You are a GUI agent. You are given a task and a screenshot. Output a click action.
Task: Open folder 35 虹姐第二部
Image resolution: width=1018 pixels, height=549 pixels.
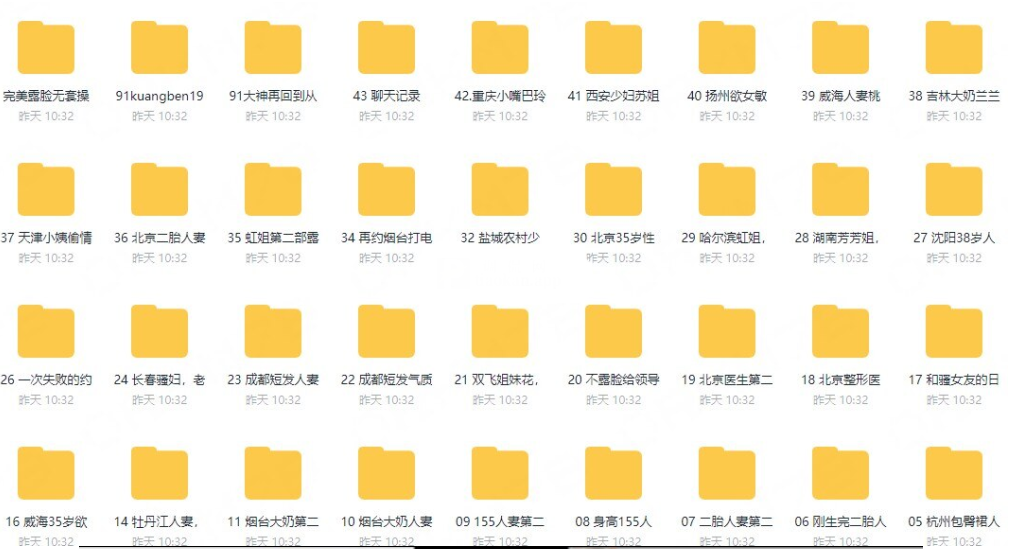point(272,191)
